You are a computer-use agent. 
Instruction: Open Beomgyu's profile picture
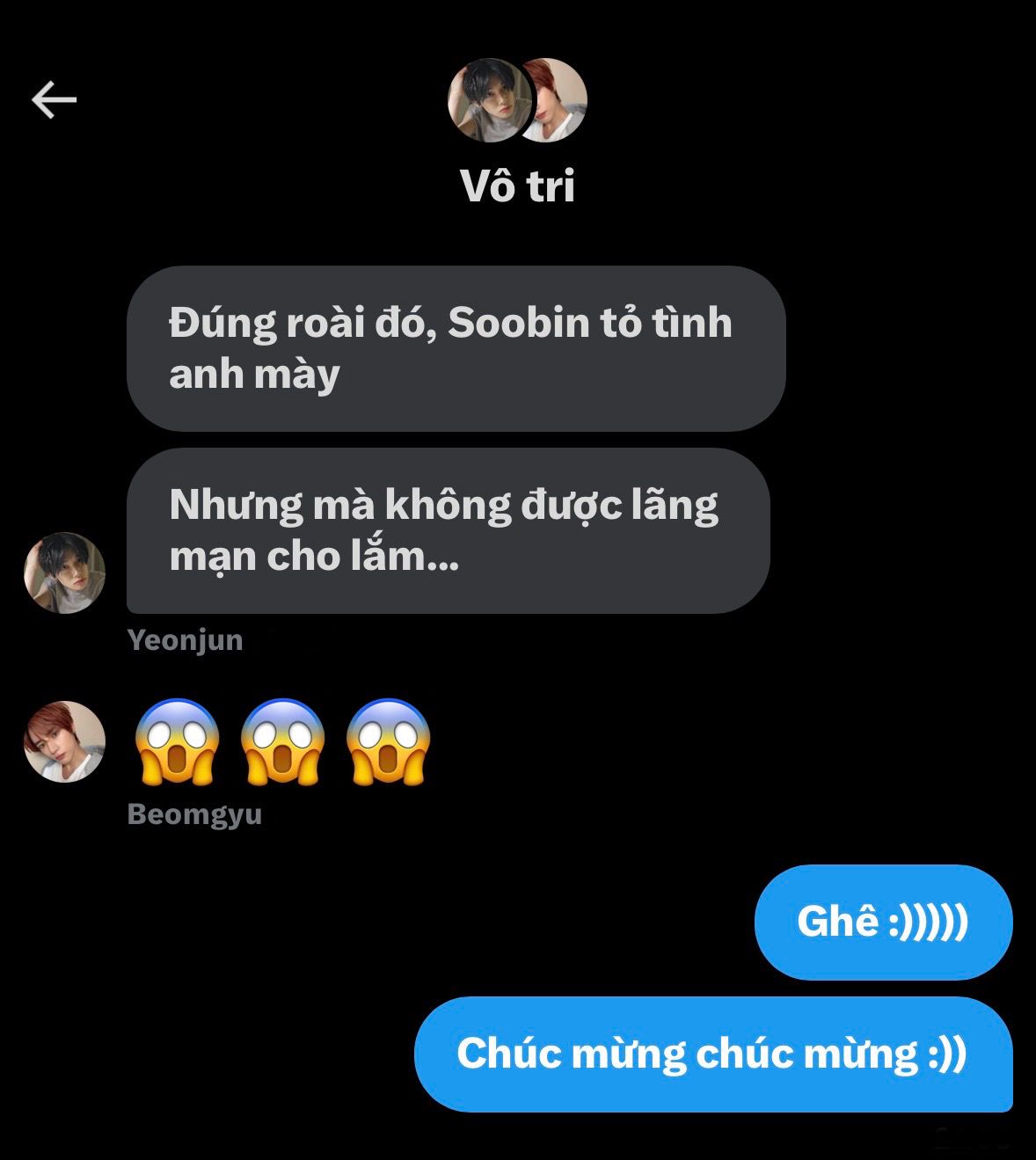coord(64,741)
